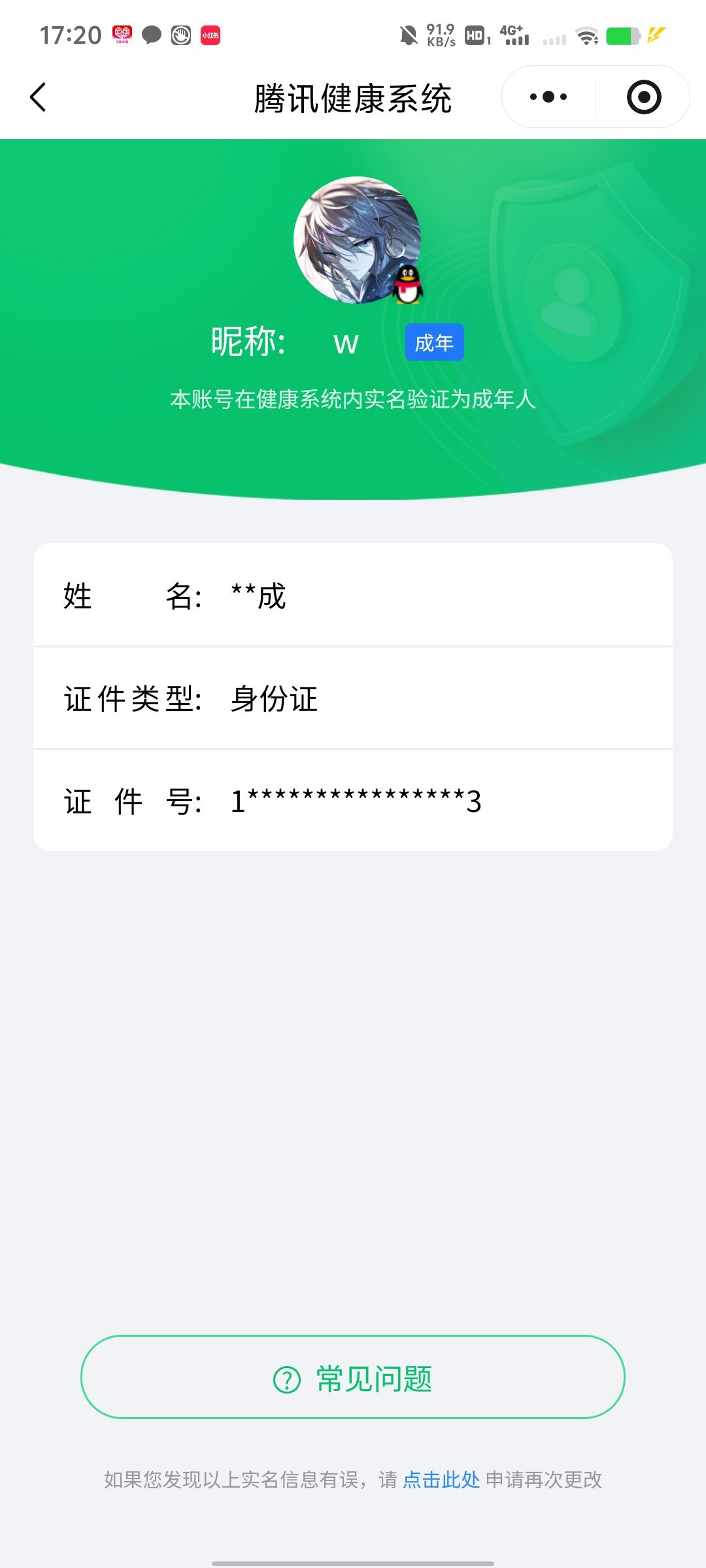Viewport: 706px width, 1568px height.
Task: Tap the circular close capsule icon
Action: [643, 96]
